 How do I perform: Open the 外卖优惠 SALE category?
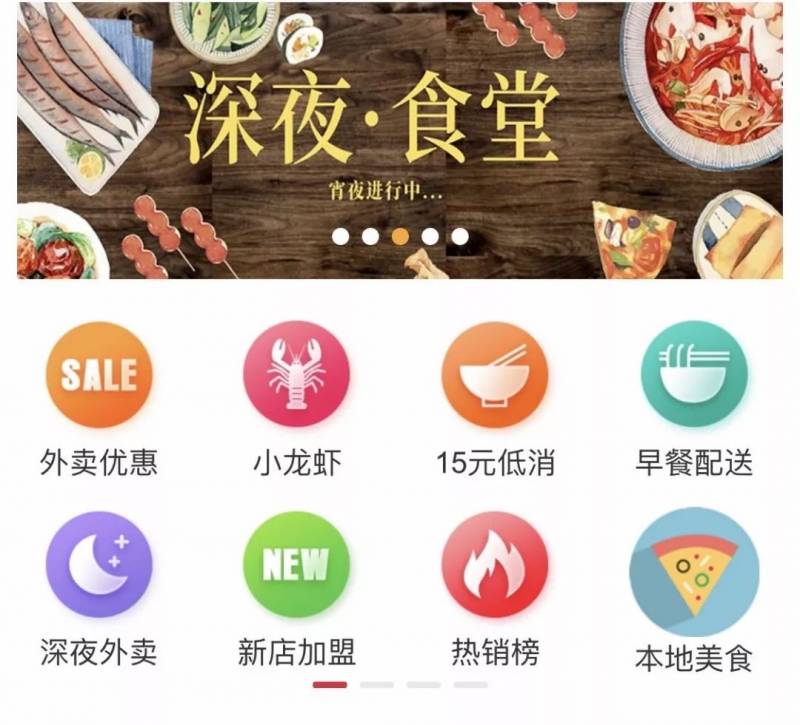point(99,375)
